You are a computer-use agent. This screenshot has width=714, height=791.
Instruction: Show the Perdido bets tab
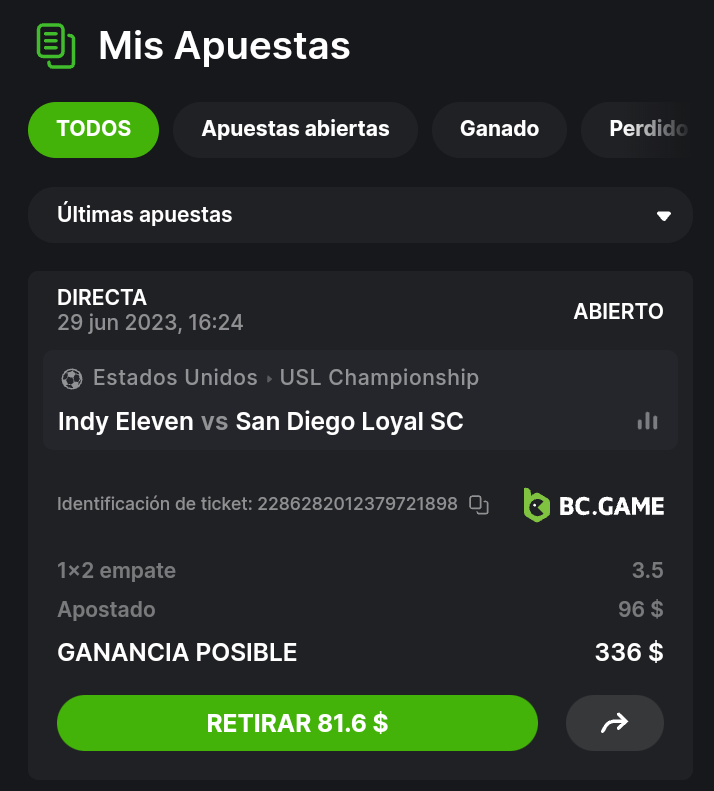[645, 129]
